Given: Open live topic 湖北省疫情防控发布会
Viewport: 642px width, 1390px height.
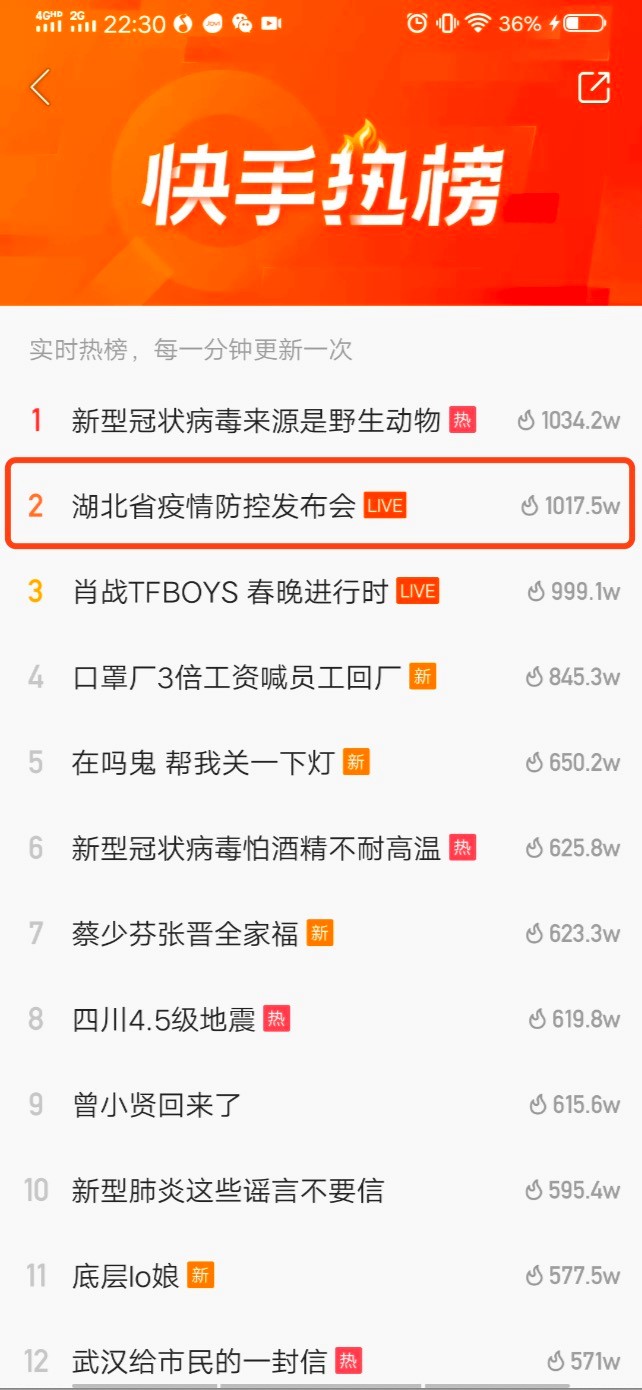Looking at the screenshot, I should 214,506.
